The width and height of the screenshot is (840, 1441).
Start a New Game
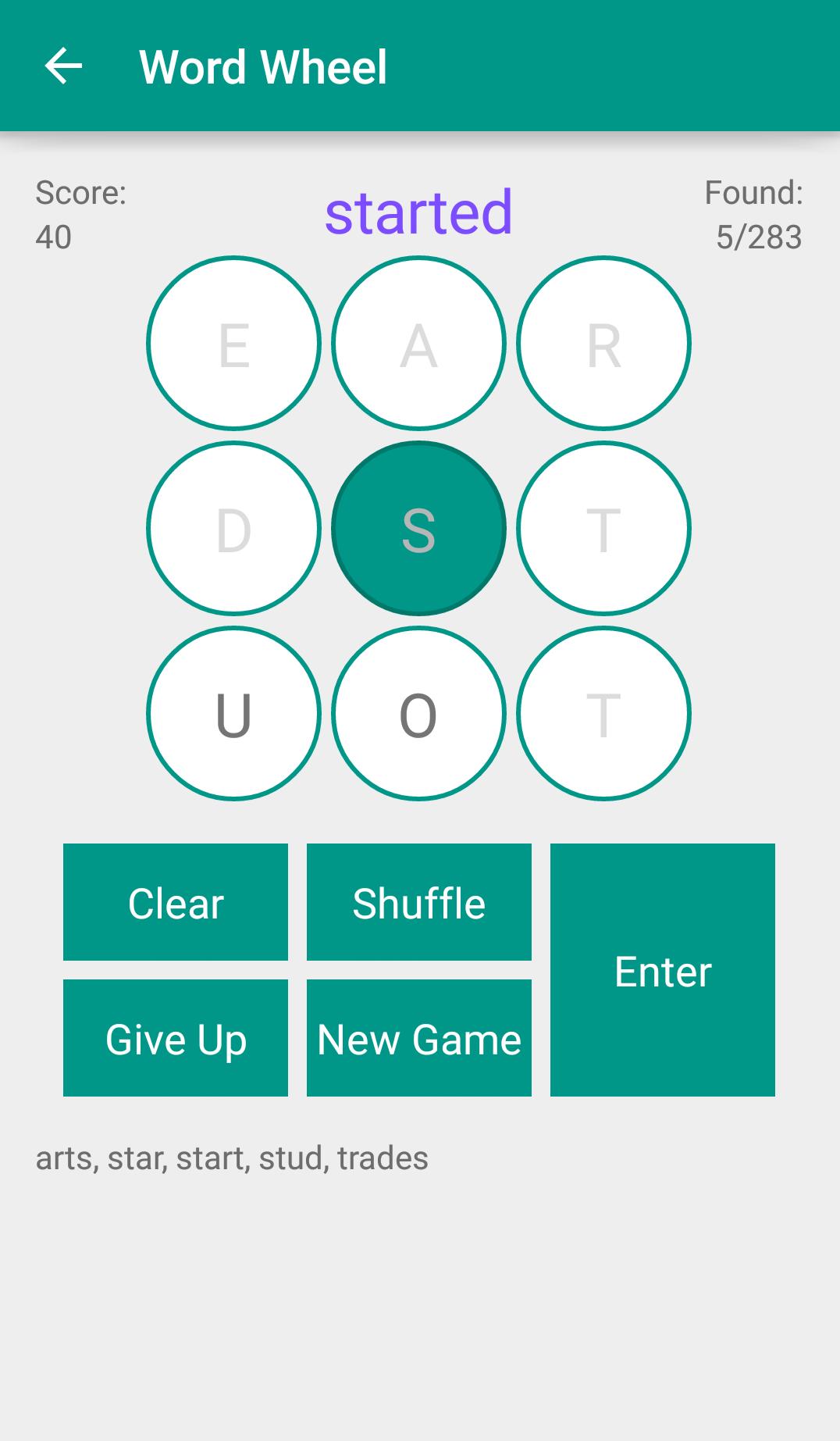[419, 1038]
